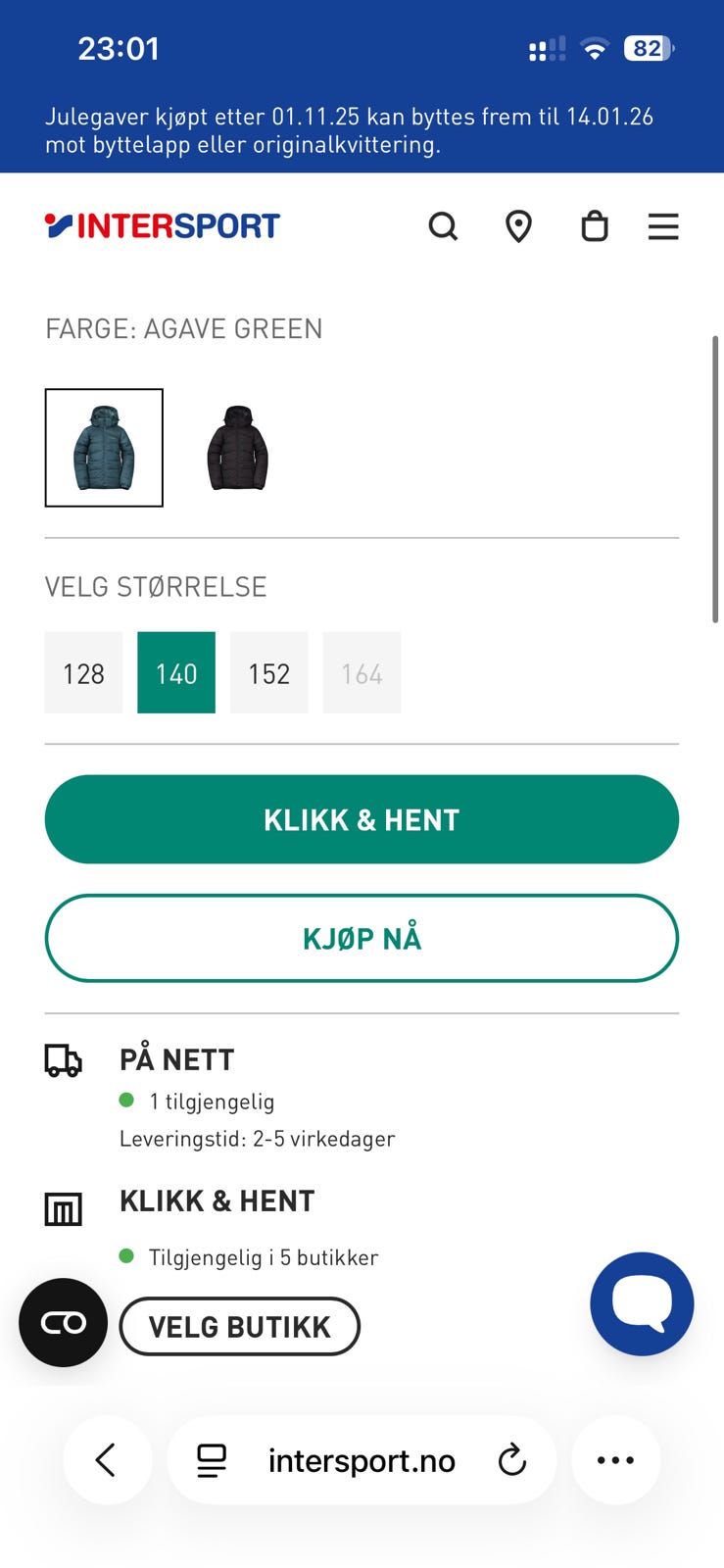Image resolution: width=724 pixels, height=1568 pixels.
Task: Select the Agave Green jacket color
Action: click(104, 448)
